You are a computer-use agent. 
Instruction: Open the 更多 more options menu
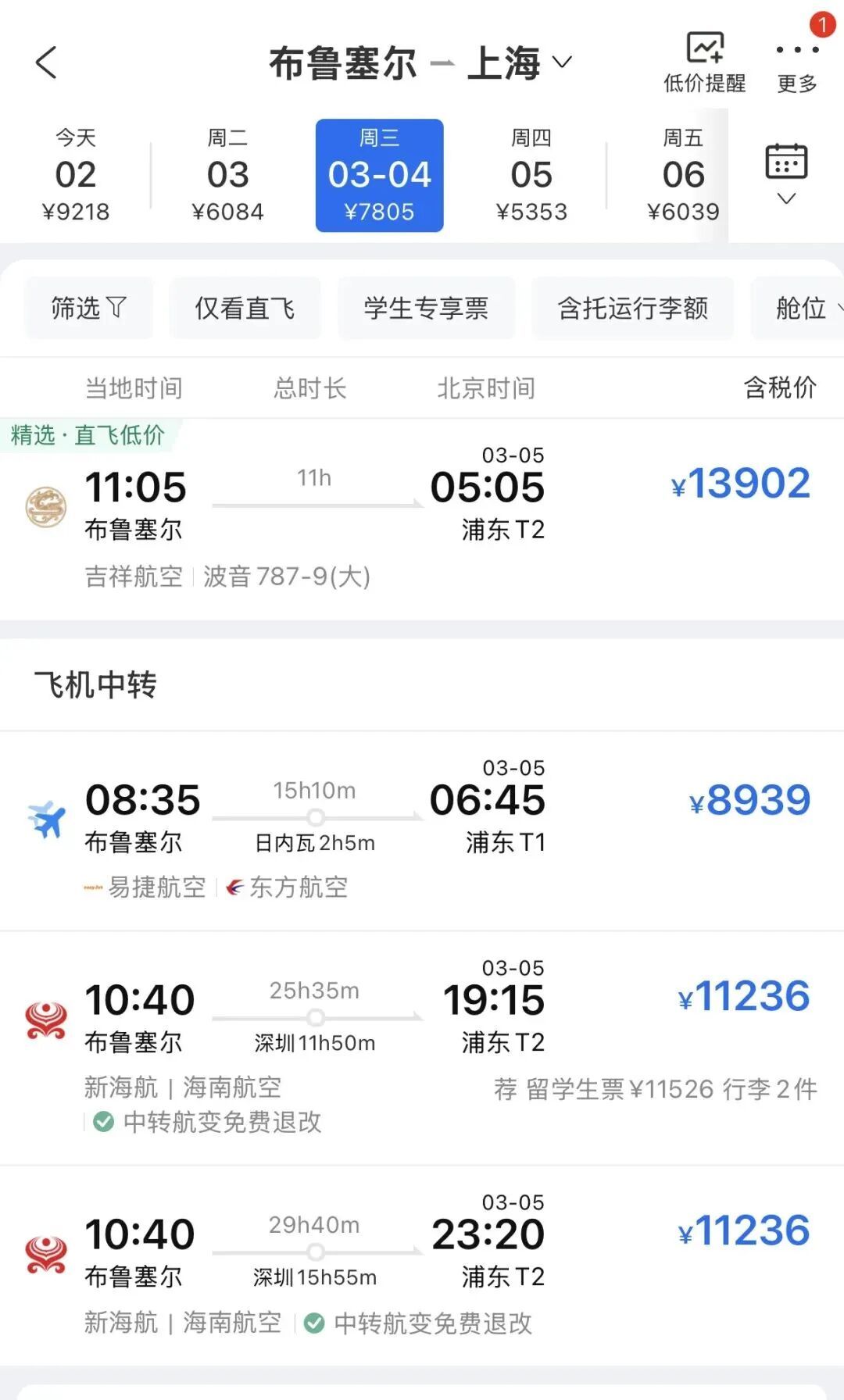click(796, 59)
